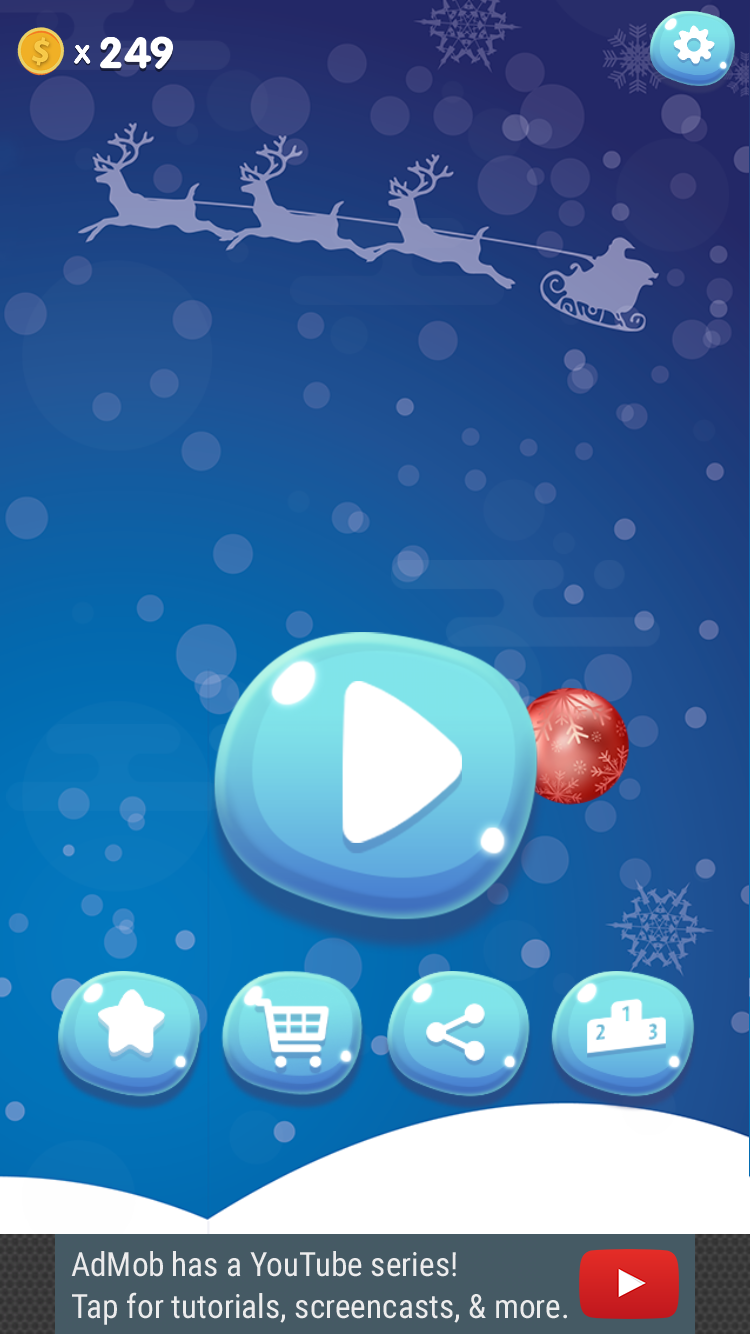Share the game

point(457,1033)
